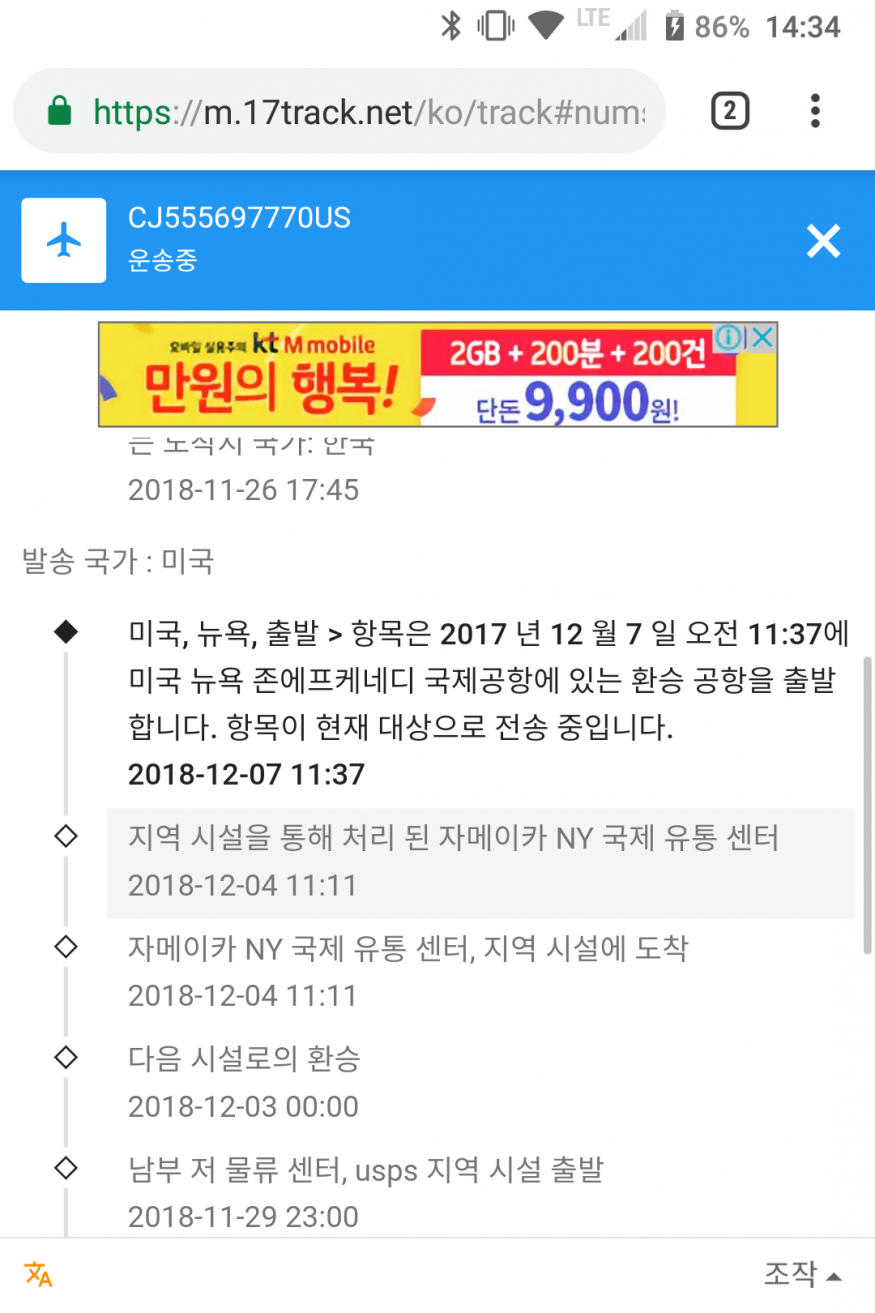Close the CJ555697770US tracking details
Screen dimensions: 875x1313
[x=823, y=241]
